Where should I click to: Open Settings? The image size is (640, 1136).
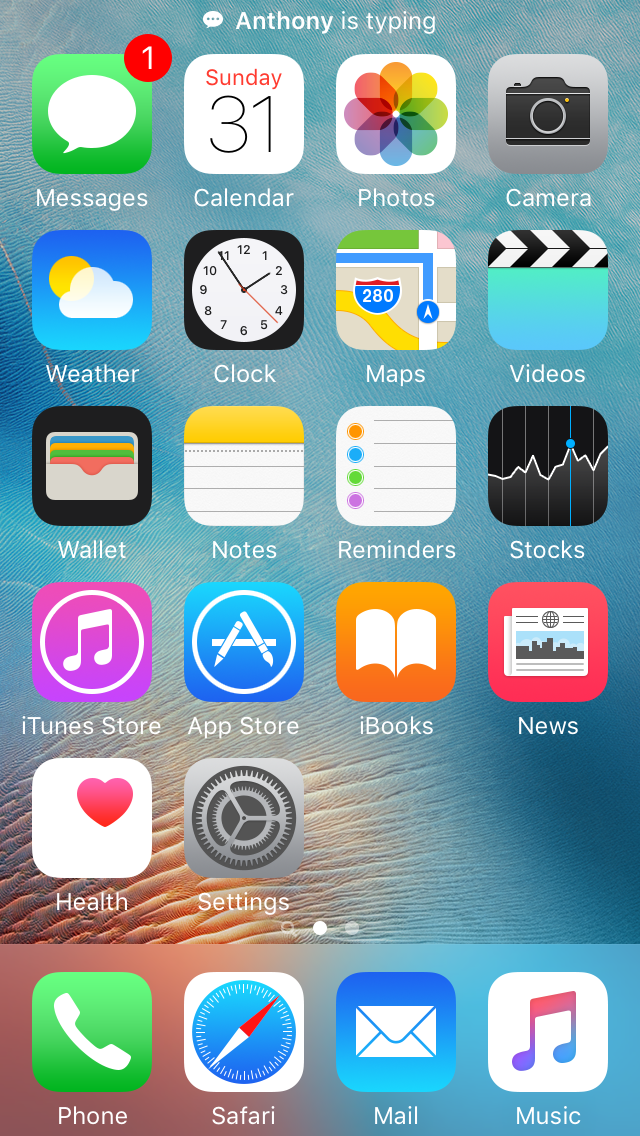244,818
